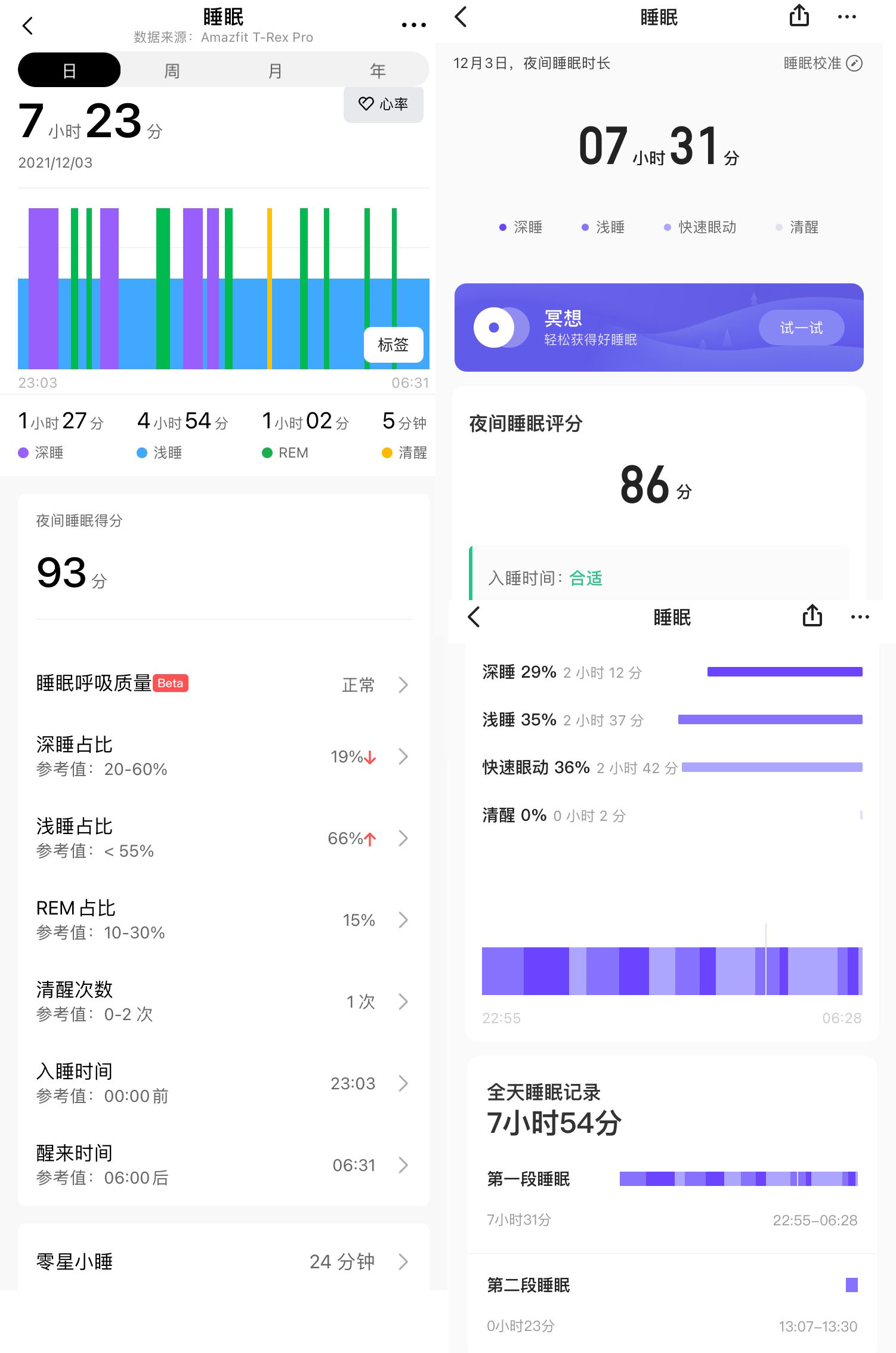Screen dimensions: 896x1353
Task: Tap the back arrow on the left screen
Action: tap(28, 26)
